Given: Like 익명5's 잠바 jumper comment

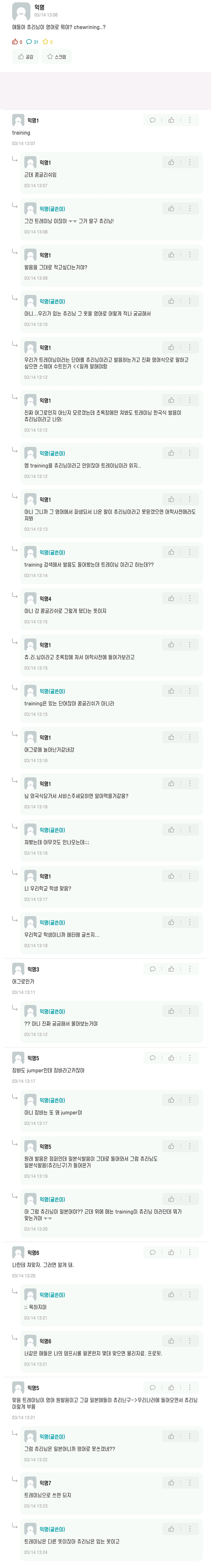Looking at the screenshot, I should tap(171, 1058).
